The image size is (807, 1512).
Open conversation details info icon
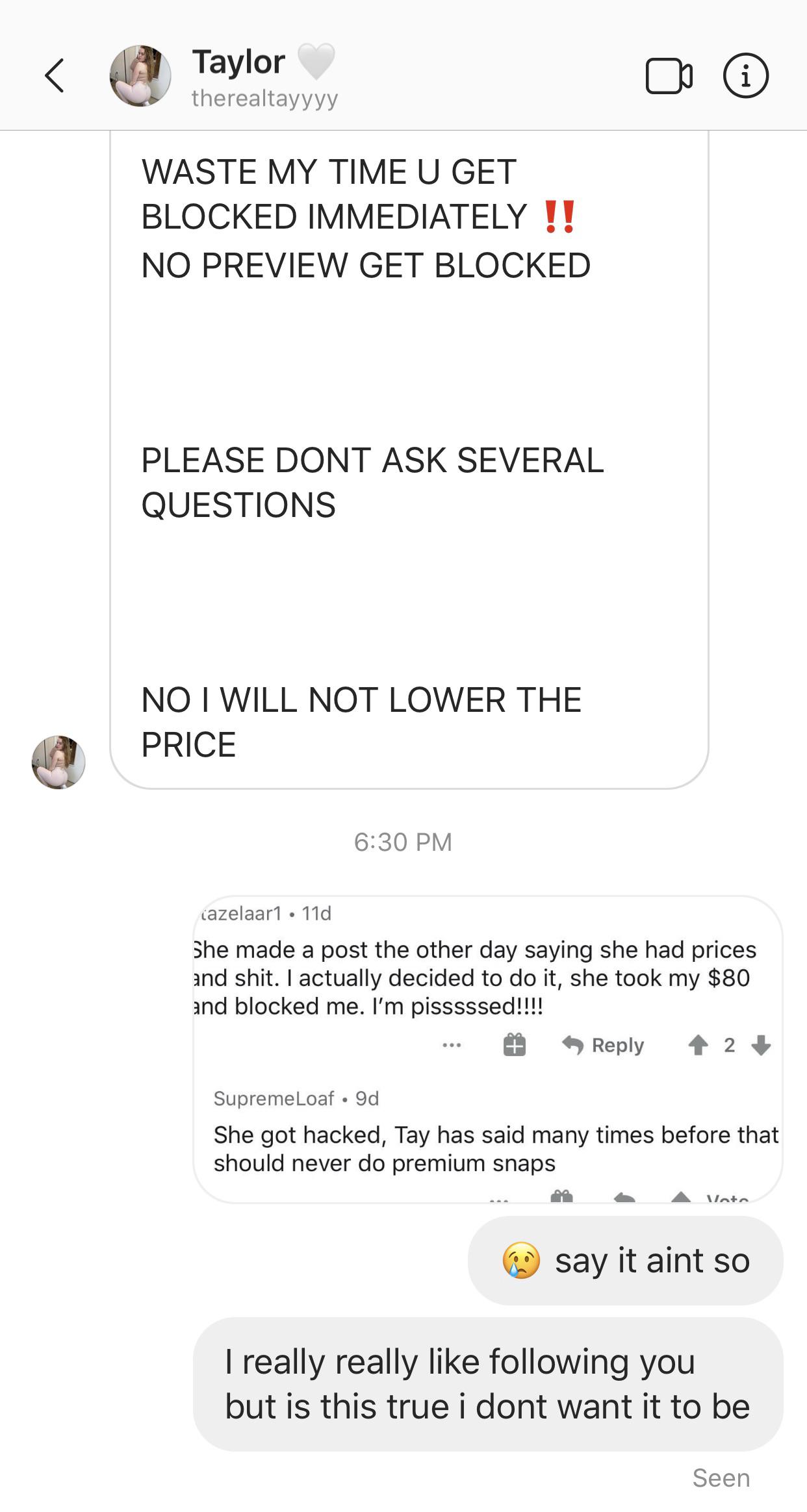745,76
